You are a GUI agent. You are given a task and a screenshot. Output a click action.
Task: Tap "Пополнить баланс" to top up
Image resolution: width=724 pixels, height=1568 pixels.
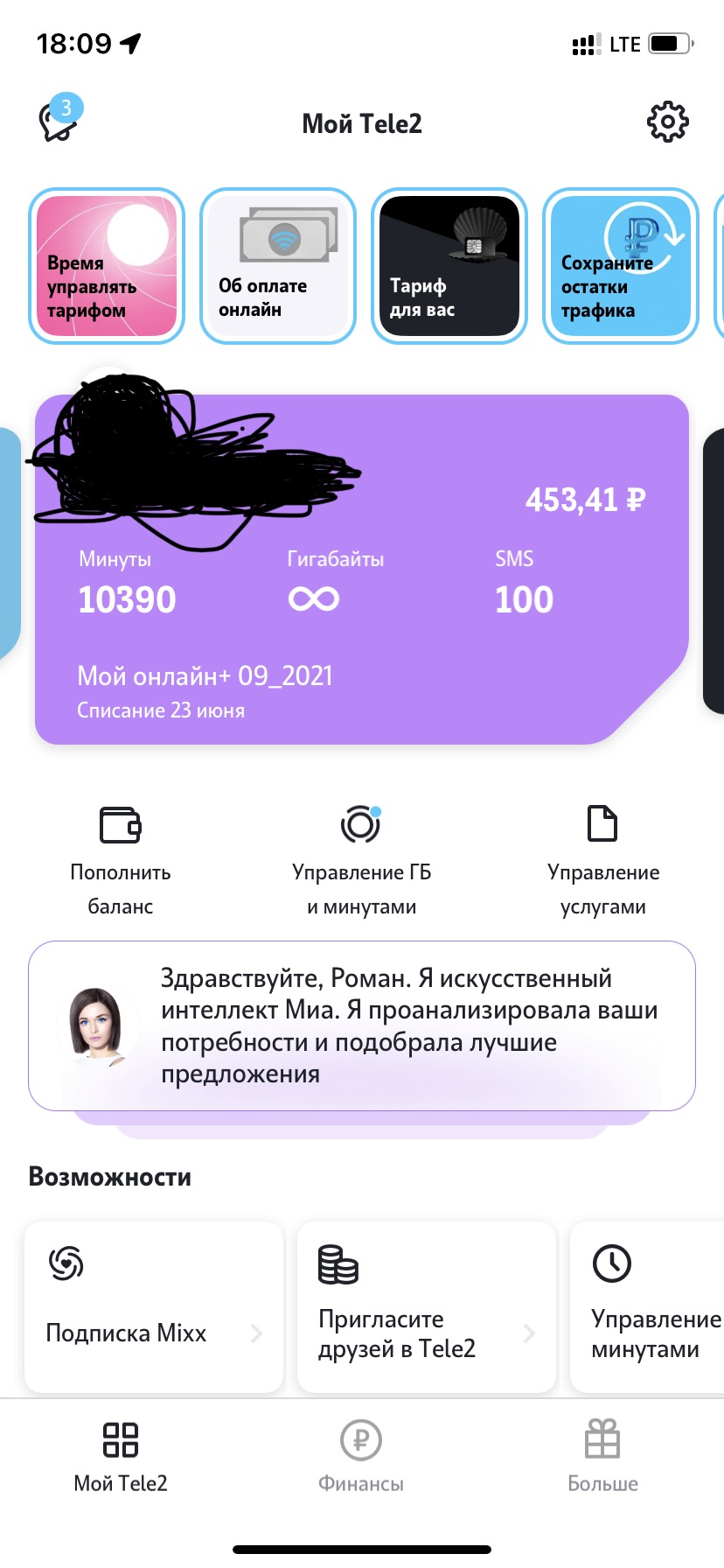(x=121, y=860)
